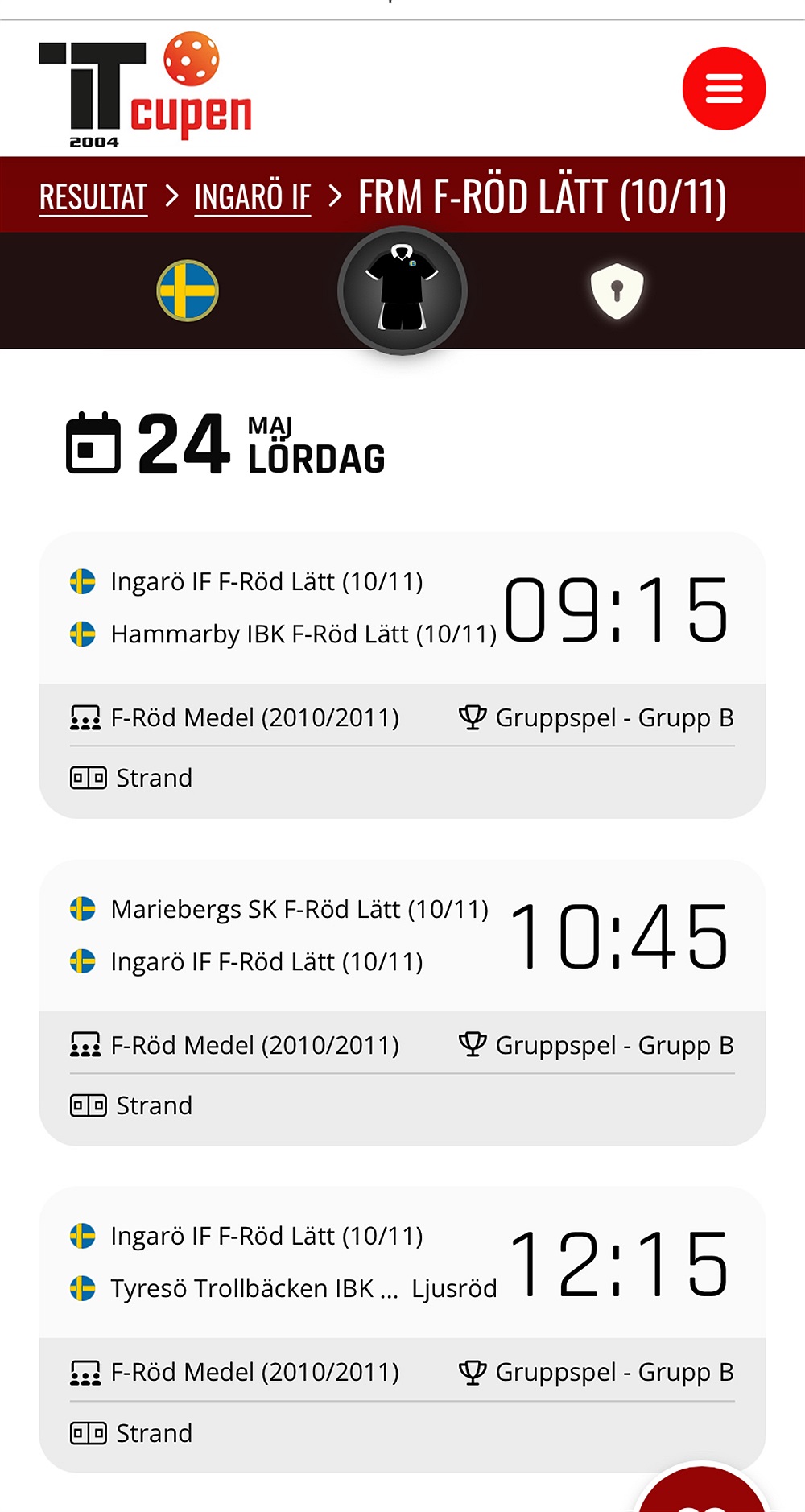Go to the Resultat breadcrumb link

tap(93, 197)
